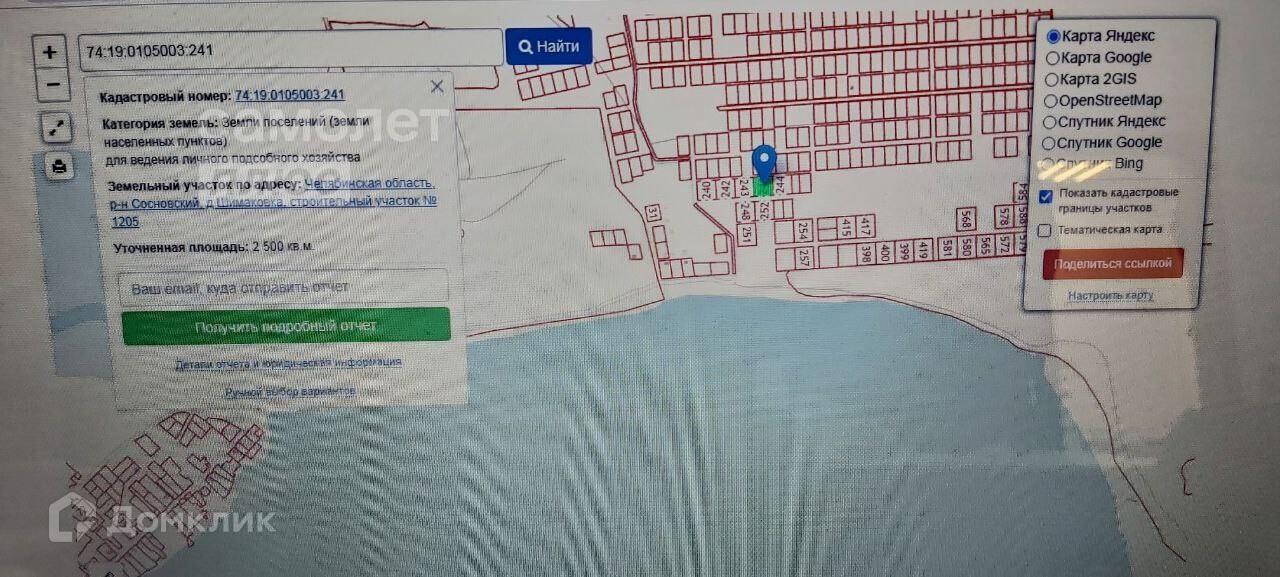Click Получить подробный отчет
Screen dimensions: 1280x577
tap(286, 326)
